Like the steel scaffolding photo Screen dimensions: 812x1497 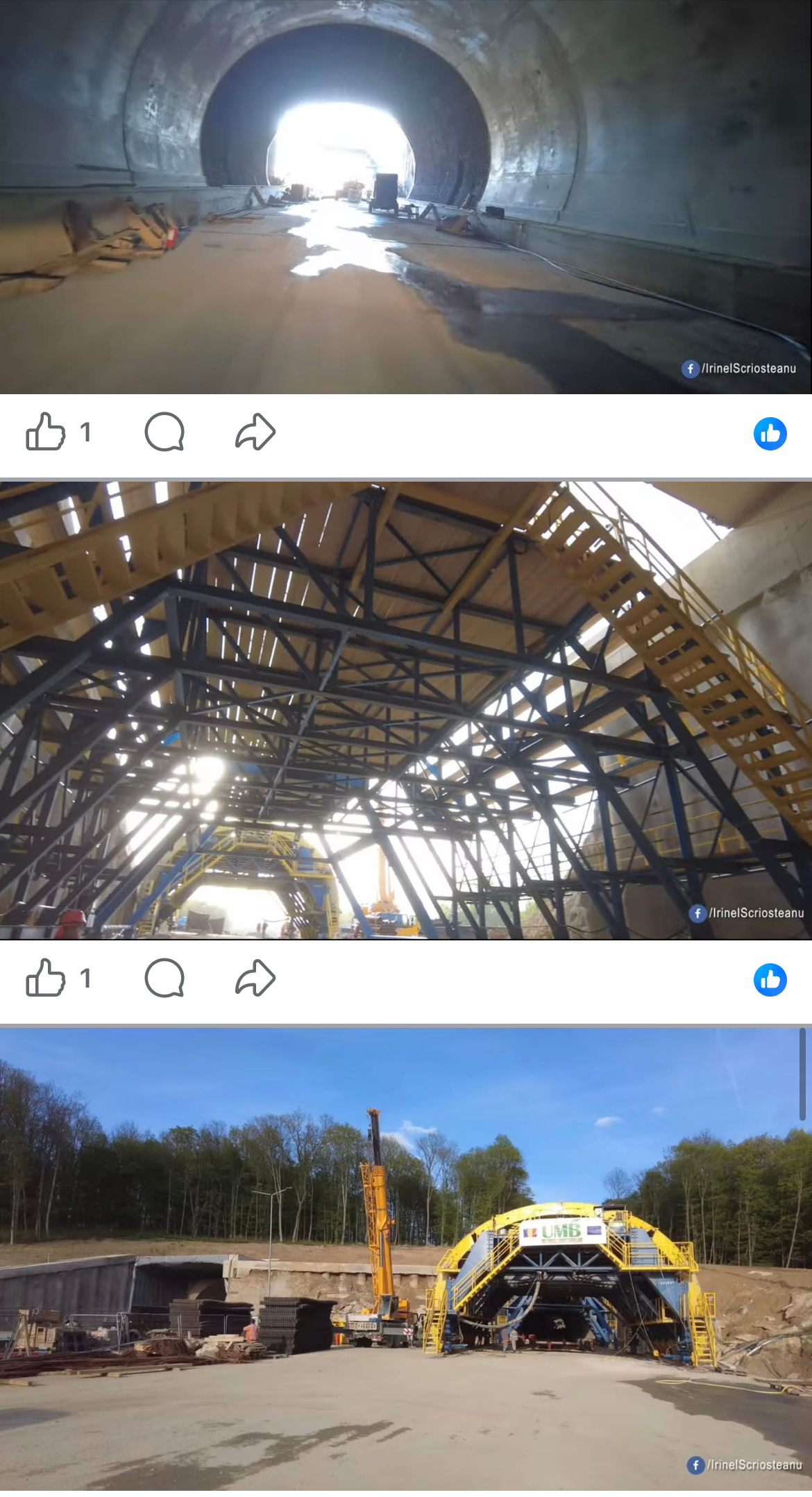46,978
